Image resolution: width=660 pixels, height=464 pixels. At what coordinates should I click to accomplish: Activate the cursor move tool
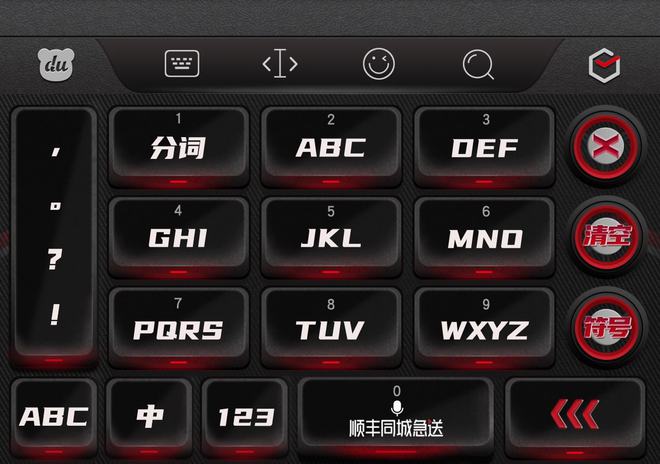(280, 65)
